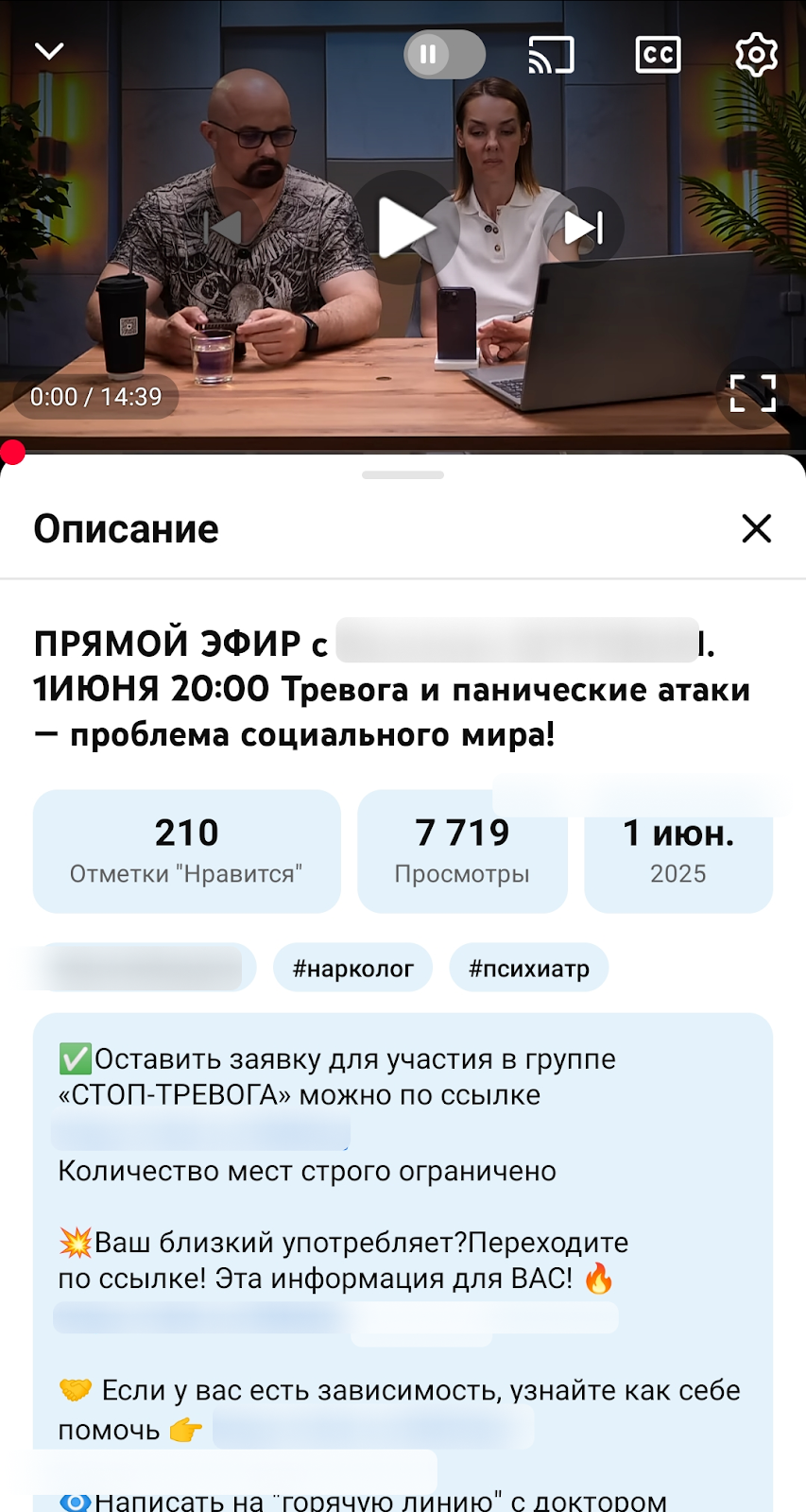806x1512 pixels.
Task: Go to the previous video
Action: [x=225, y=228]
